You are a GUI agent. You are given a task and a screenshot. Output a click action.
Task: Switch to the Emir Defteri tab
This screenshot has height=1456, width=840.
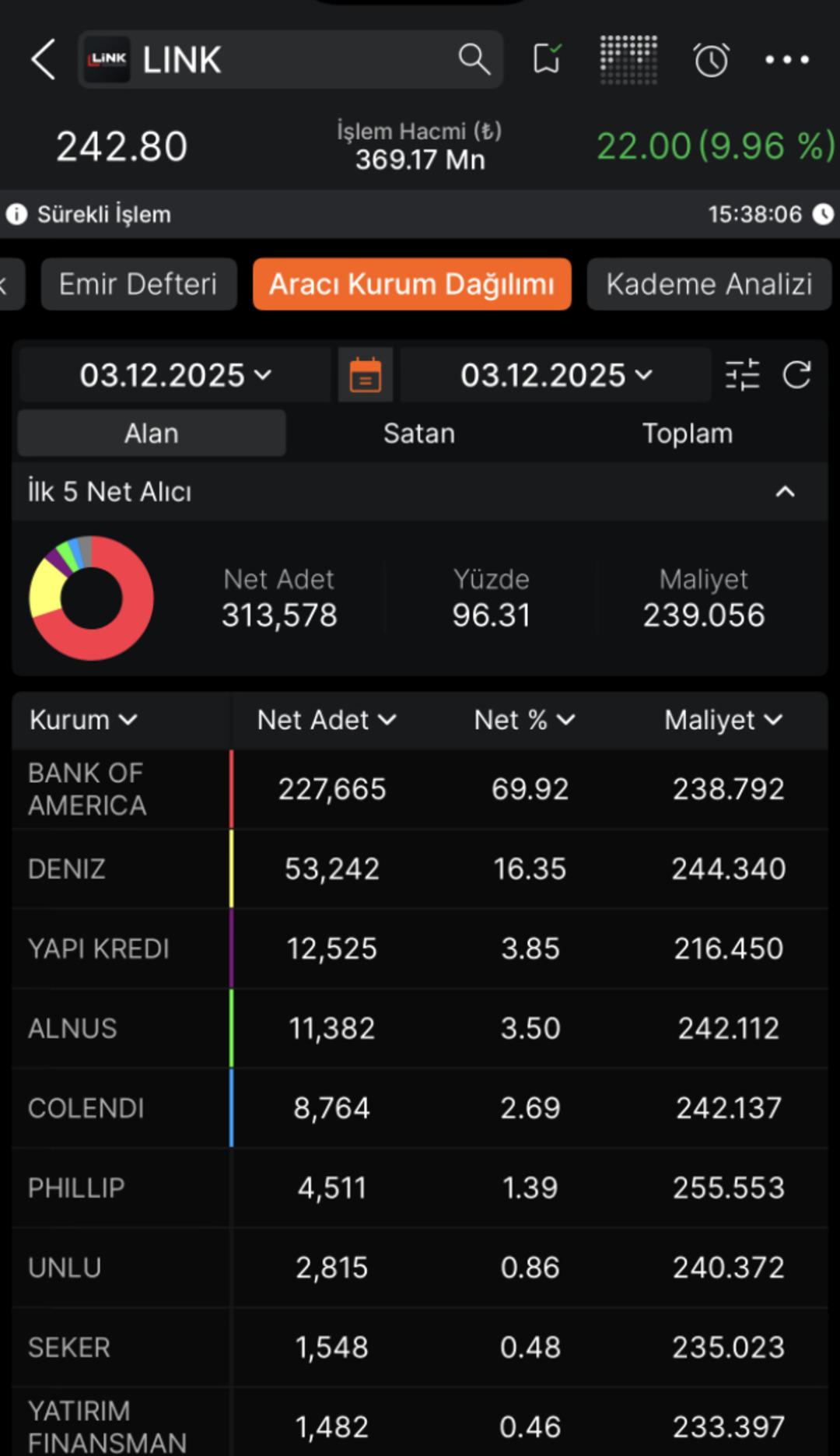click(138, 283)
